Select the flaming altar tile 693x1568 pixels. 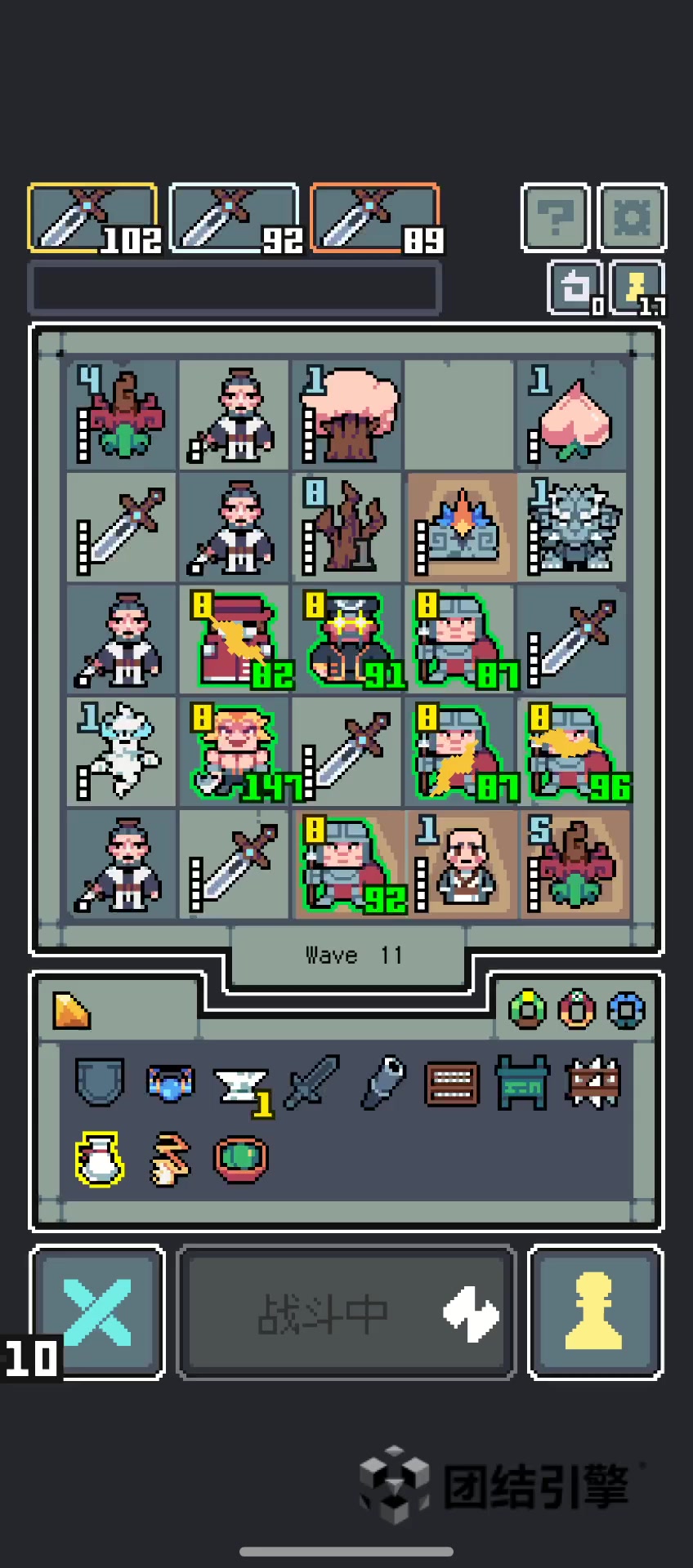click(x=461, y=528)
